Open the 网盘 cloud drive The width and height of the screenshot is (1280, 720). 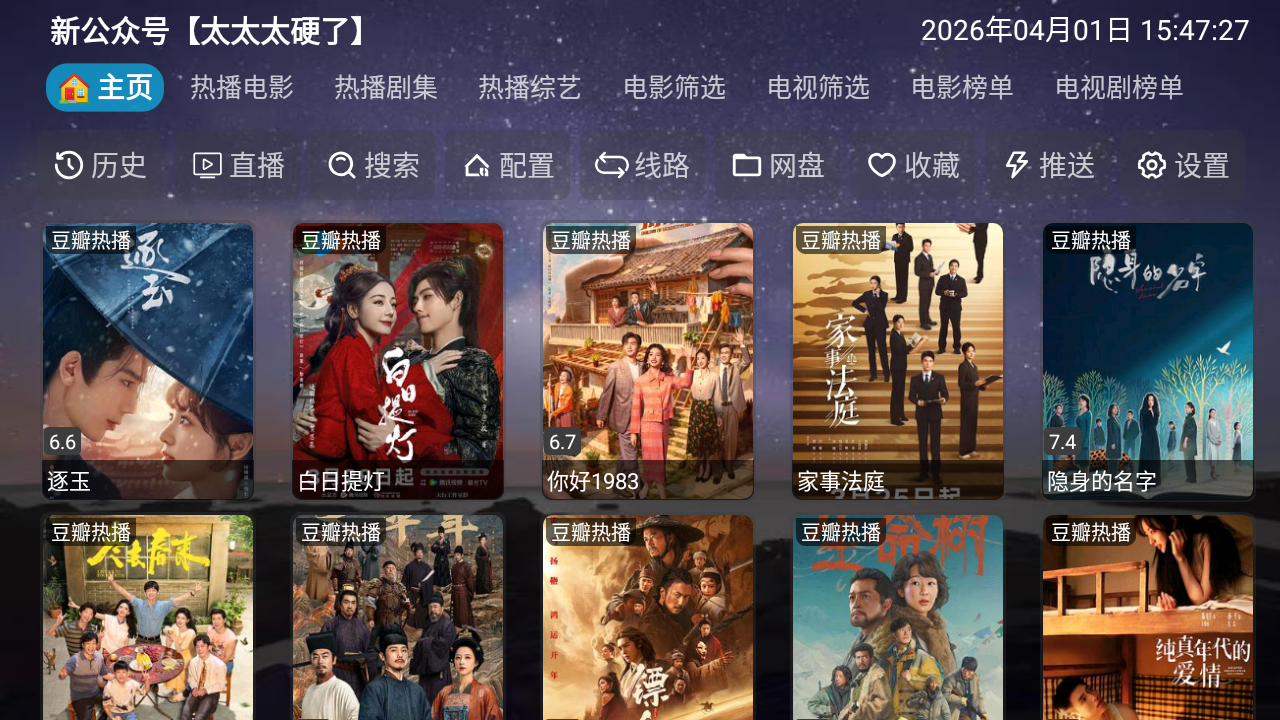(x=778, y=165)
